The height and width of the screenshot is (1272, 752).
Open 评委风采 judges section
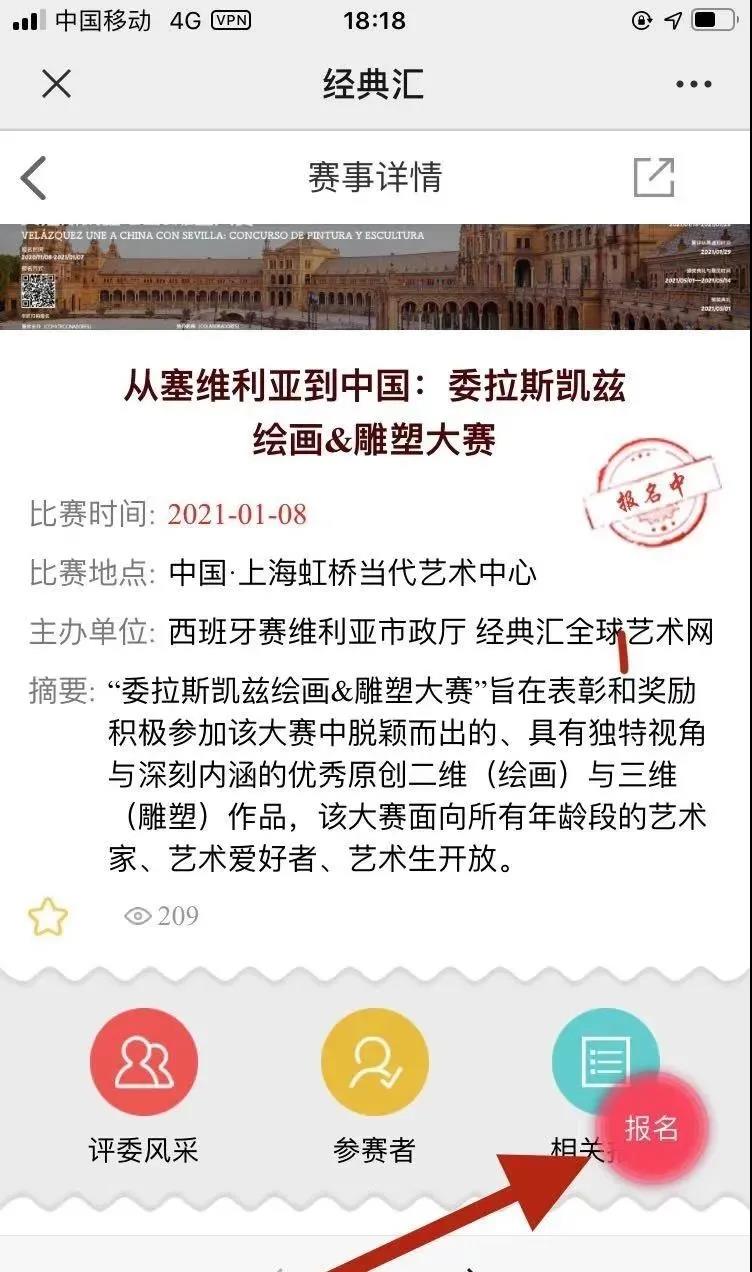tap(143, 1062)
